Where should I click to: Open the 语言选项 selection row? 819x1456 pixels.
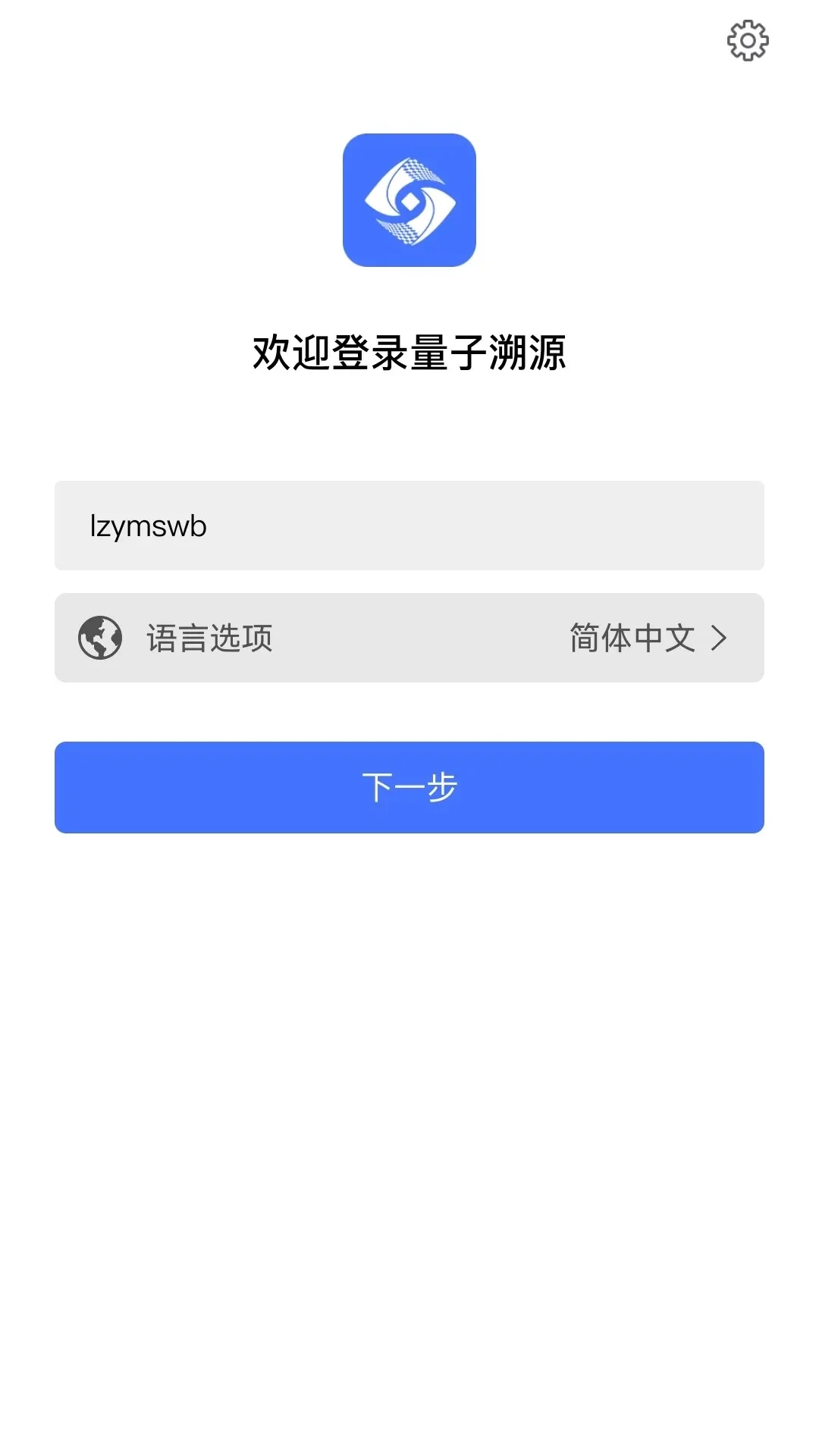pyautogui.click(x=409, y=638)
